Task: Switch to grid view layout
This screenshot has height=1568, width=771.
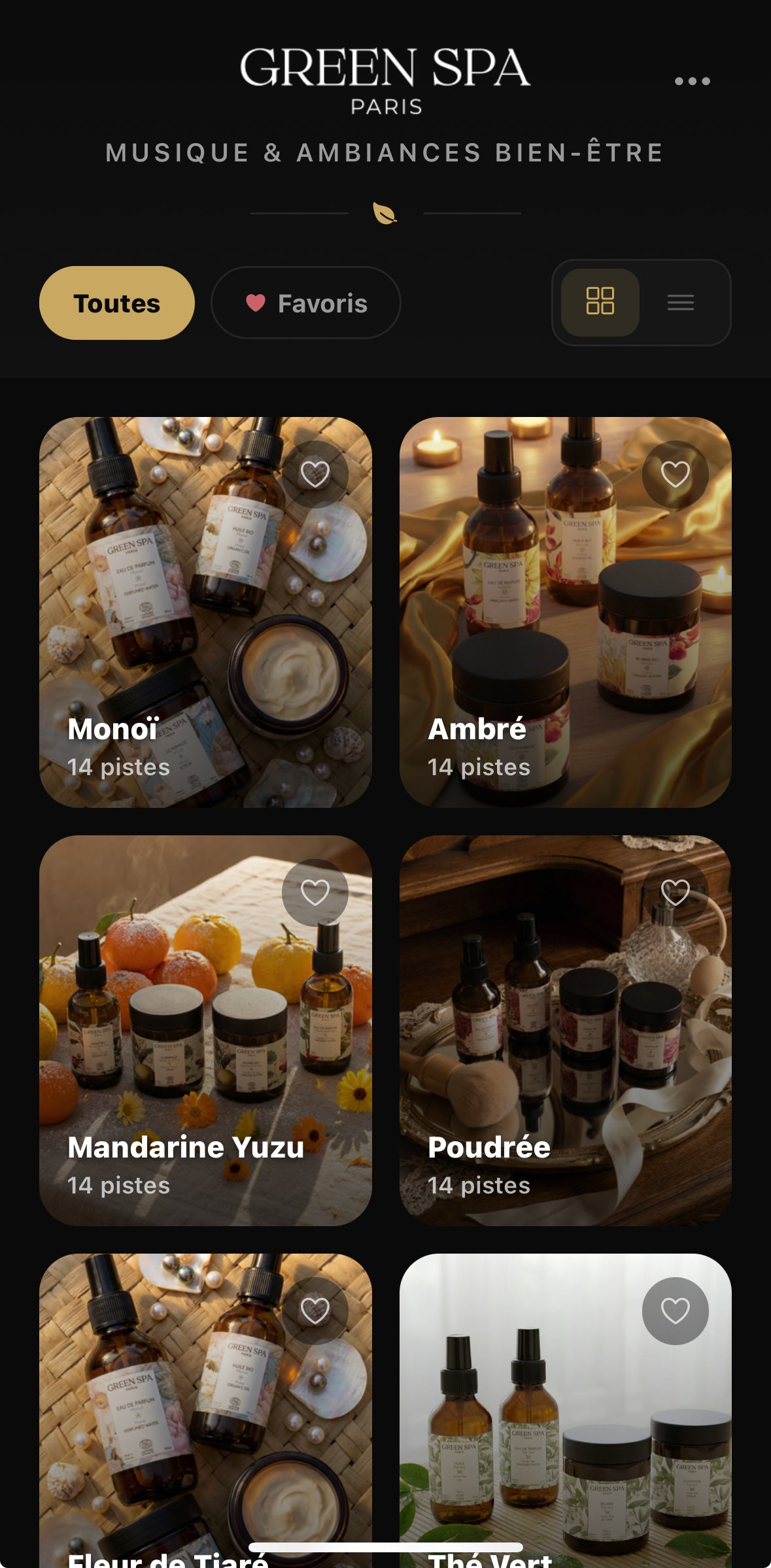Action: (x=600, y=302)
